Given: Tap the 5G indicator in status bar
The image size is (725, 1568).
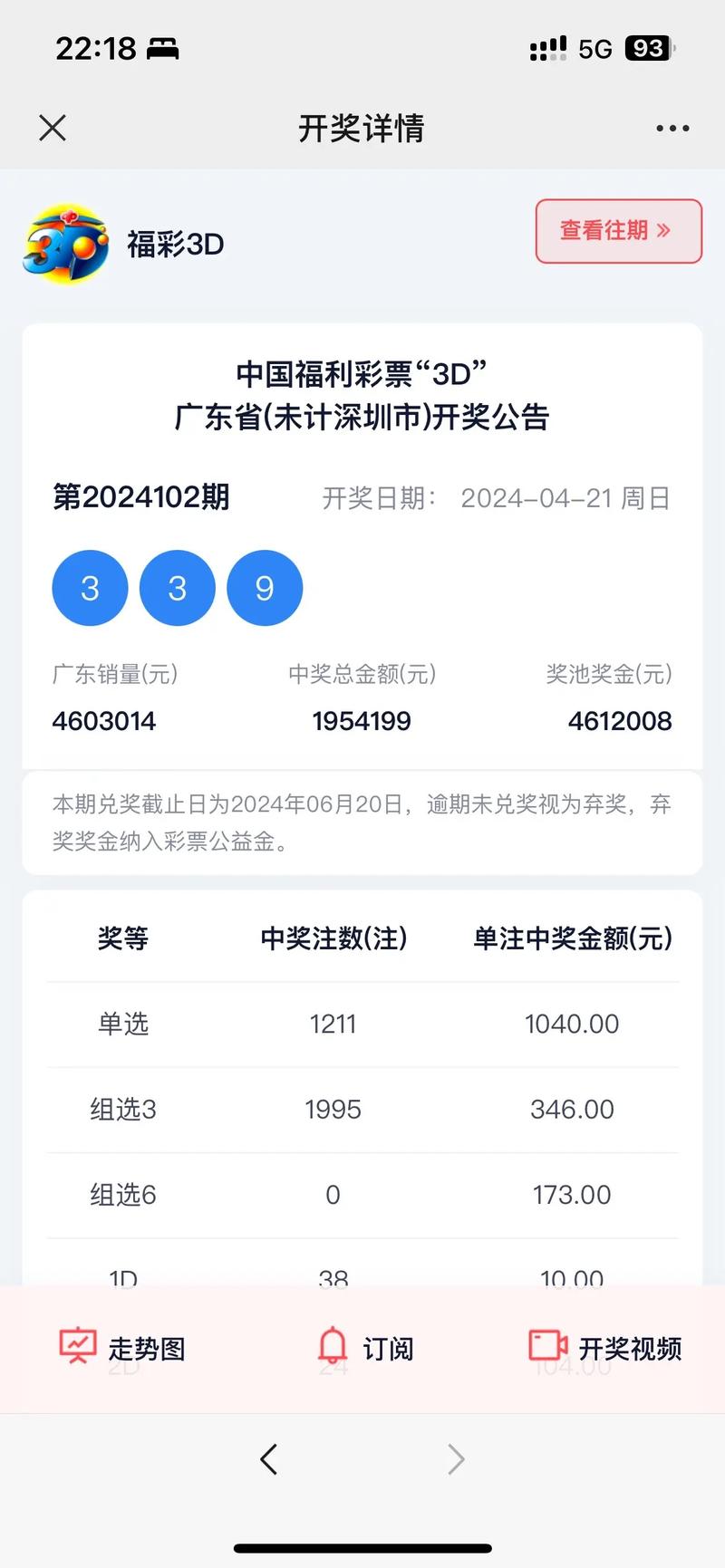Looking at the screenshot, I should [x=596, y=47].
